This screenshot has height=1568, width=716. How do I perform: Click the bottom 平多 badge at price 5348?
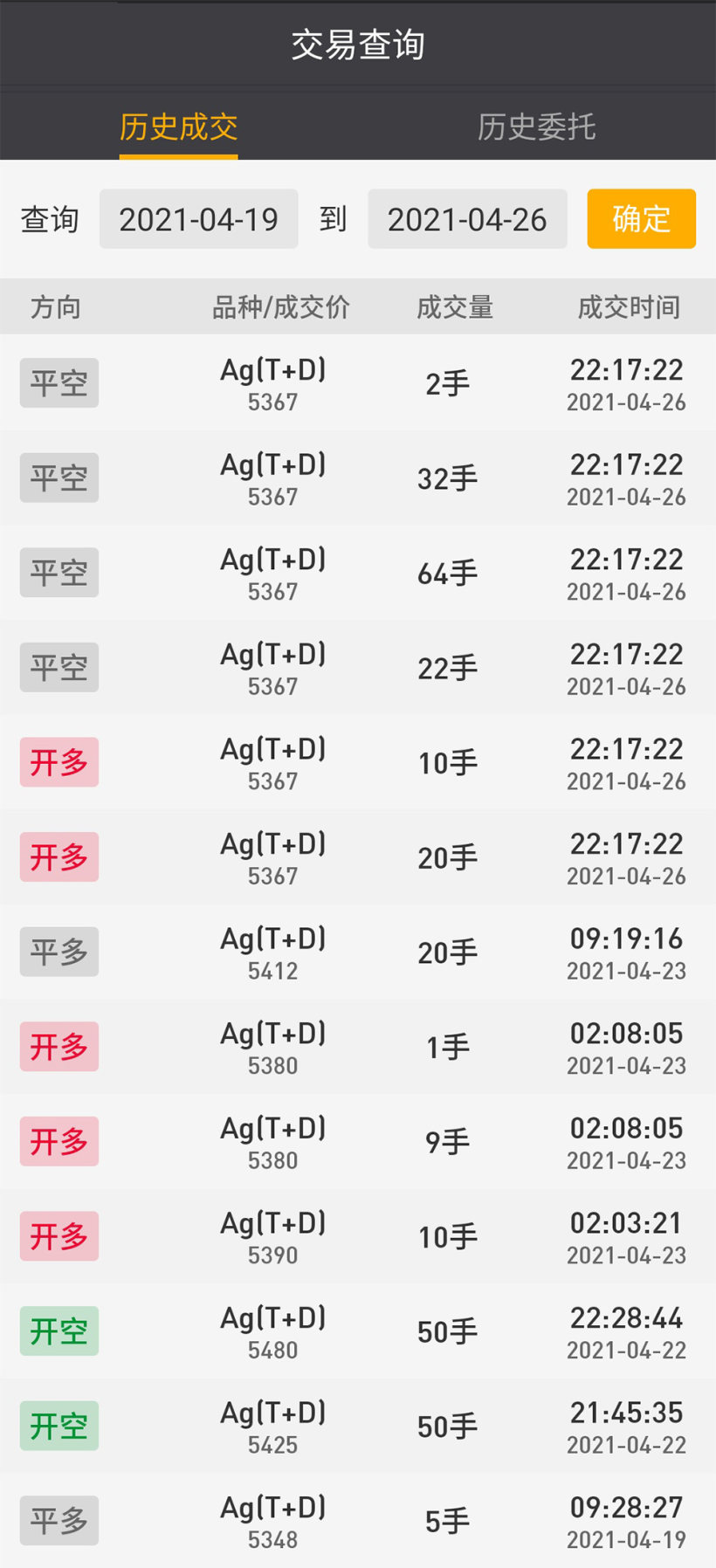(59, 1521)
